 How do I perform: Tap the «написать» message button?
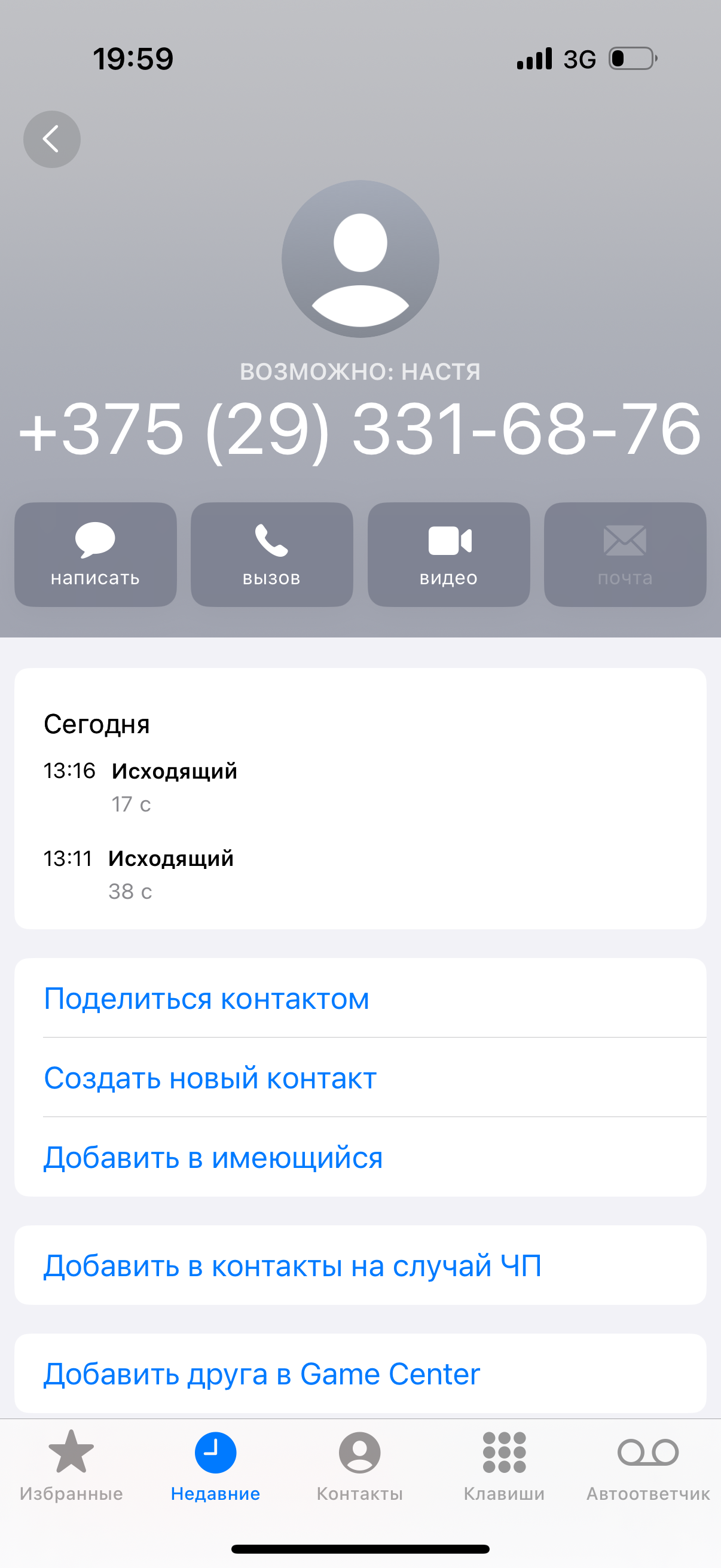coord(96,554)
